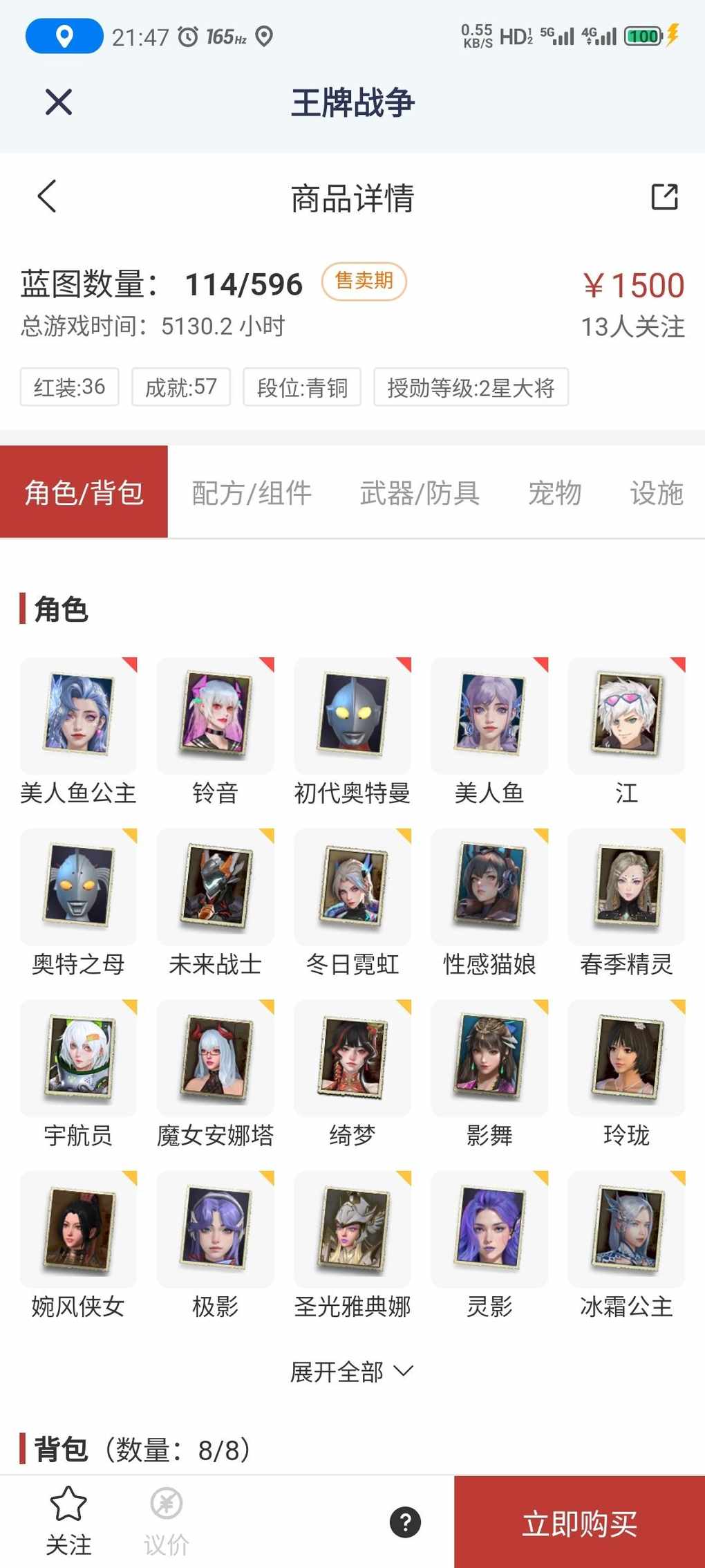View the 美人鱼公主 character

(x=78, y=716)
